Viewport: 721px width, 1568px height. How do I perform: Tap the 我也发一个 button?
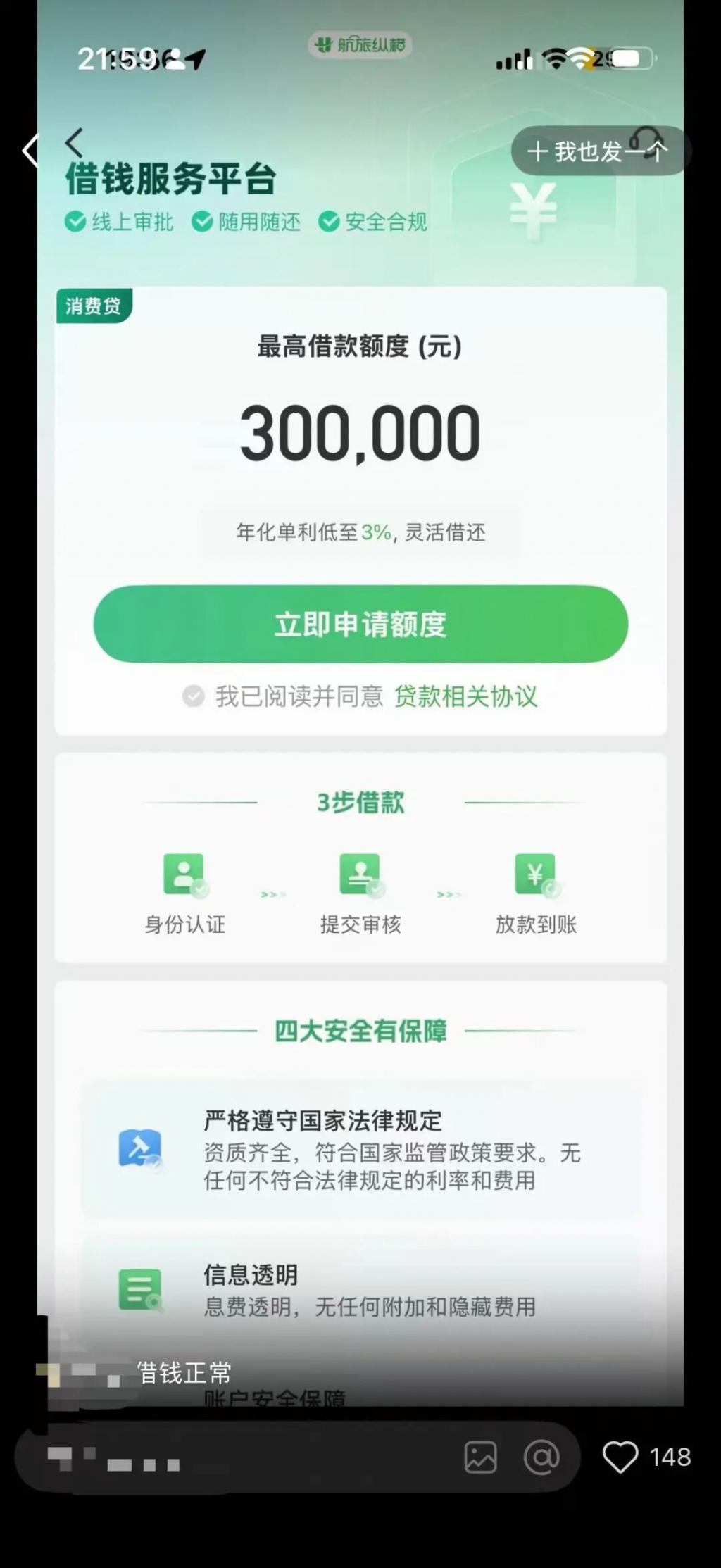point(598,151)
